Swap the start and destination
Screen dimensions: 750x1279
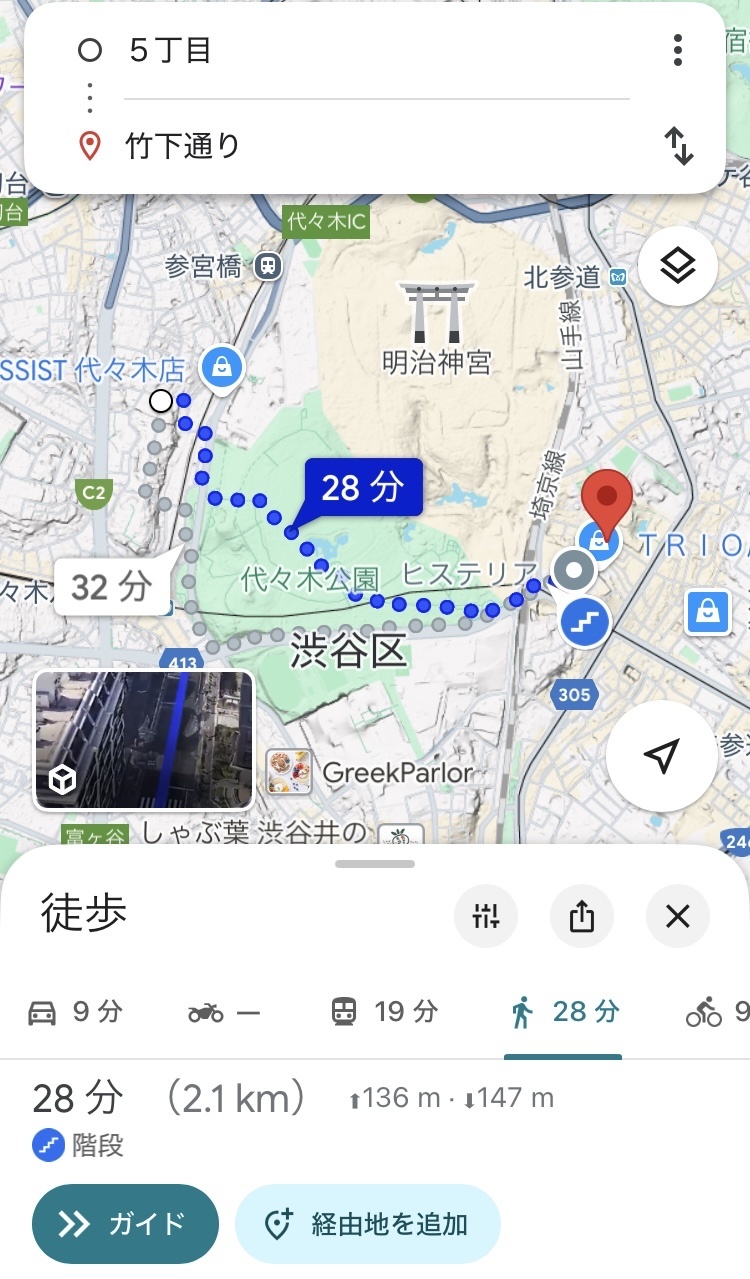click(x=679, y=146)
